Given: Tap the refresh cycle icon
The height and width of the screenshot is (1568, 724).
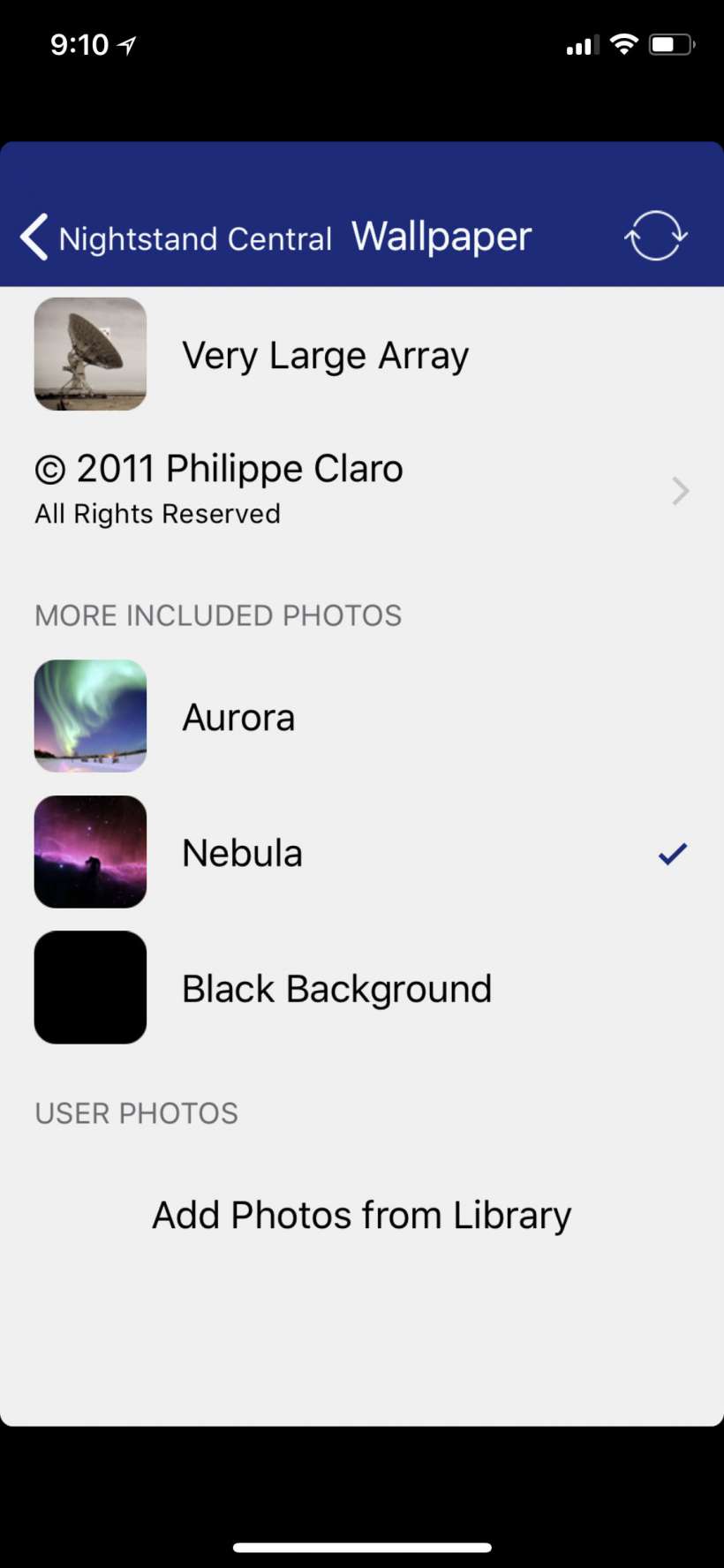Looking at the screenshot, I should coord(655,236).
